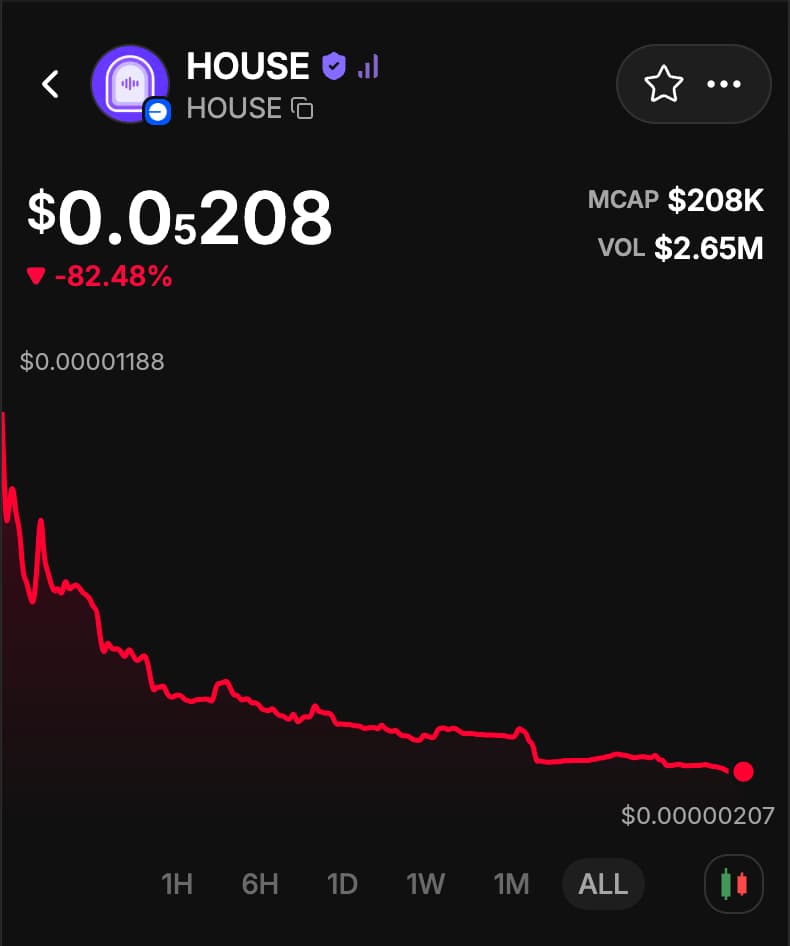Copy the HOUSE token address
790x946 pixels.
pos(302,108)
